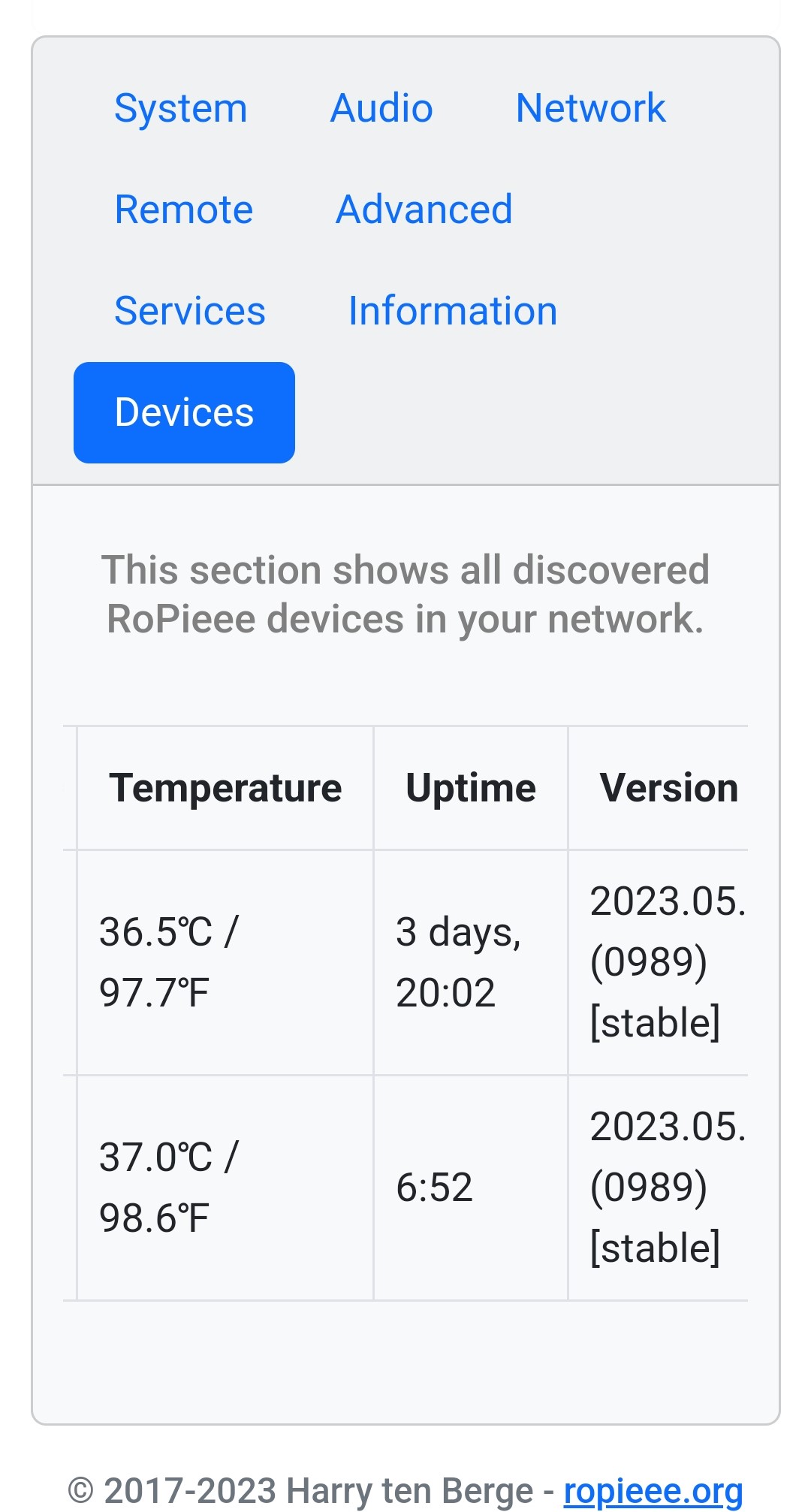
Task: Switch to the Network tab
Action: coord(591,107)
